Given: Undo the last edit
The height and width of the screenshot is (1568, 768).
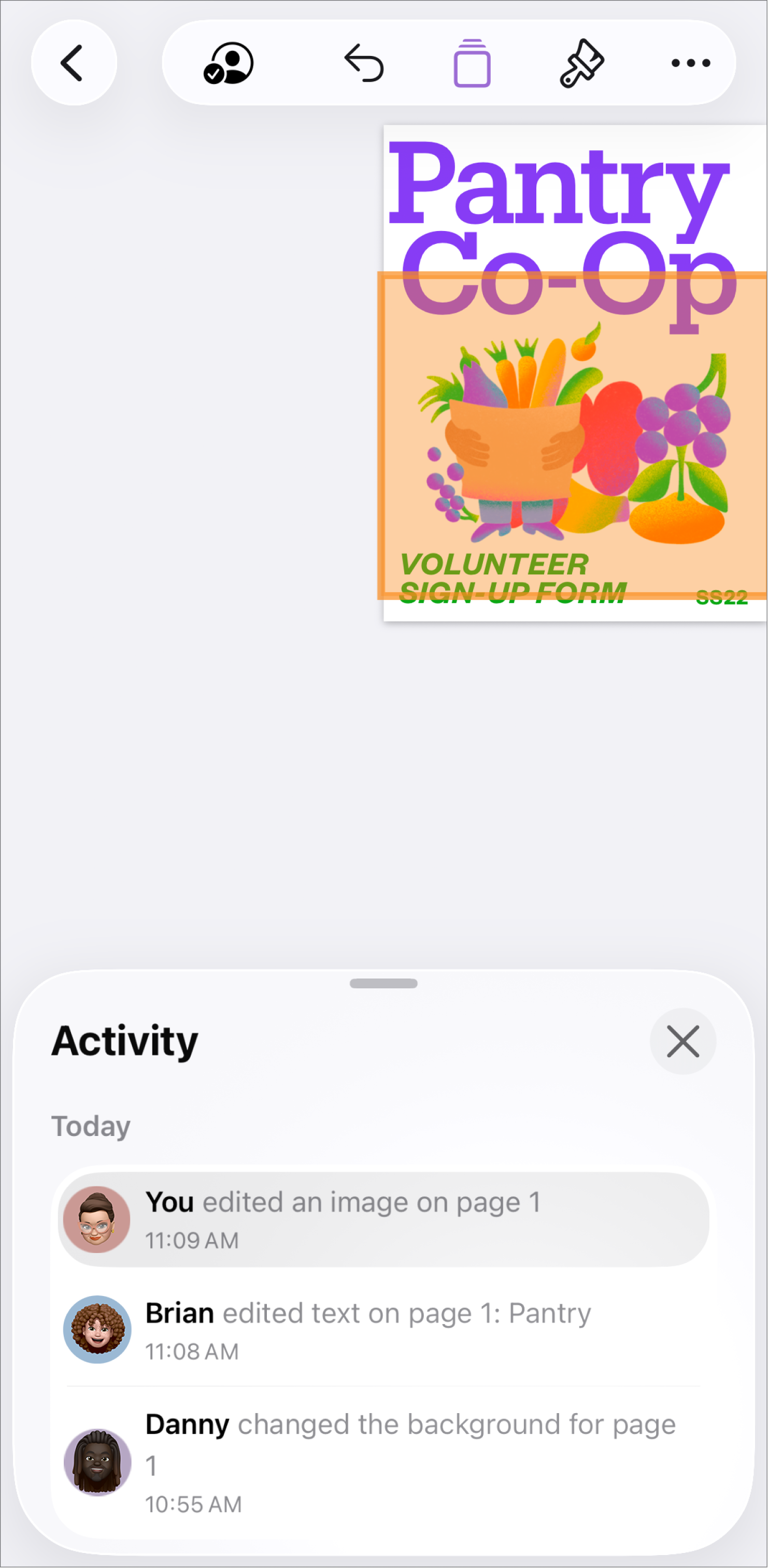Looking at the screenshot, I should (x=364, y=63).
